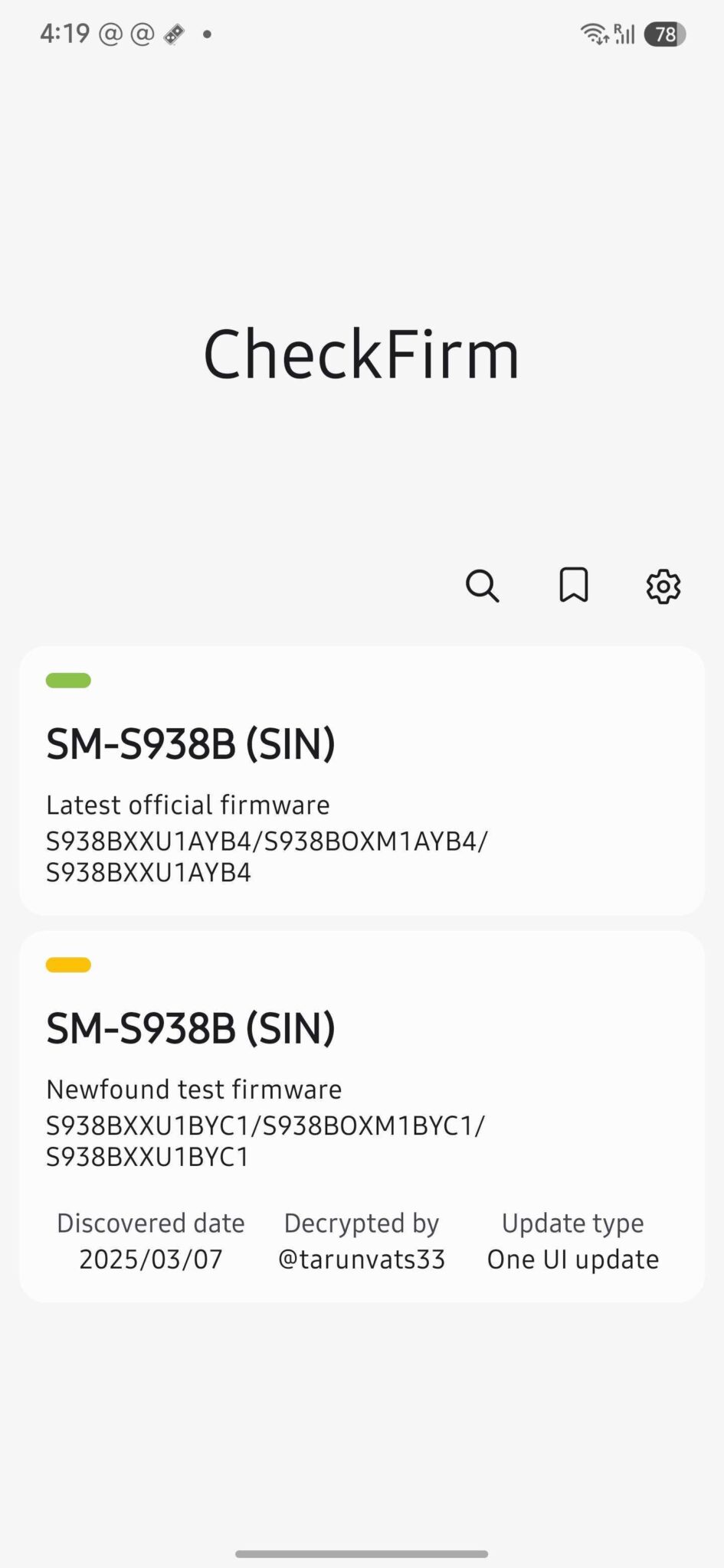Tap the green status pill on first card

click(x=68, y=681)
